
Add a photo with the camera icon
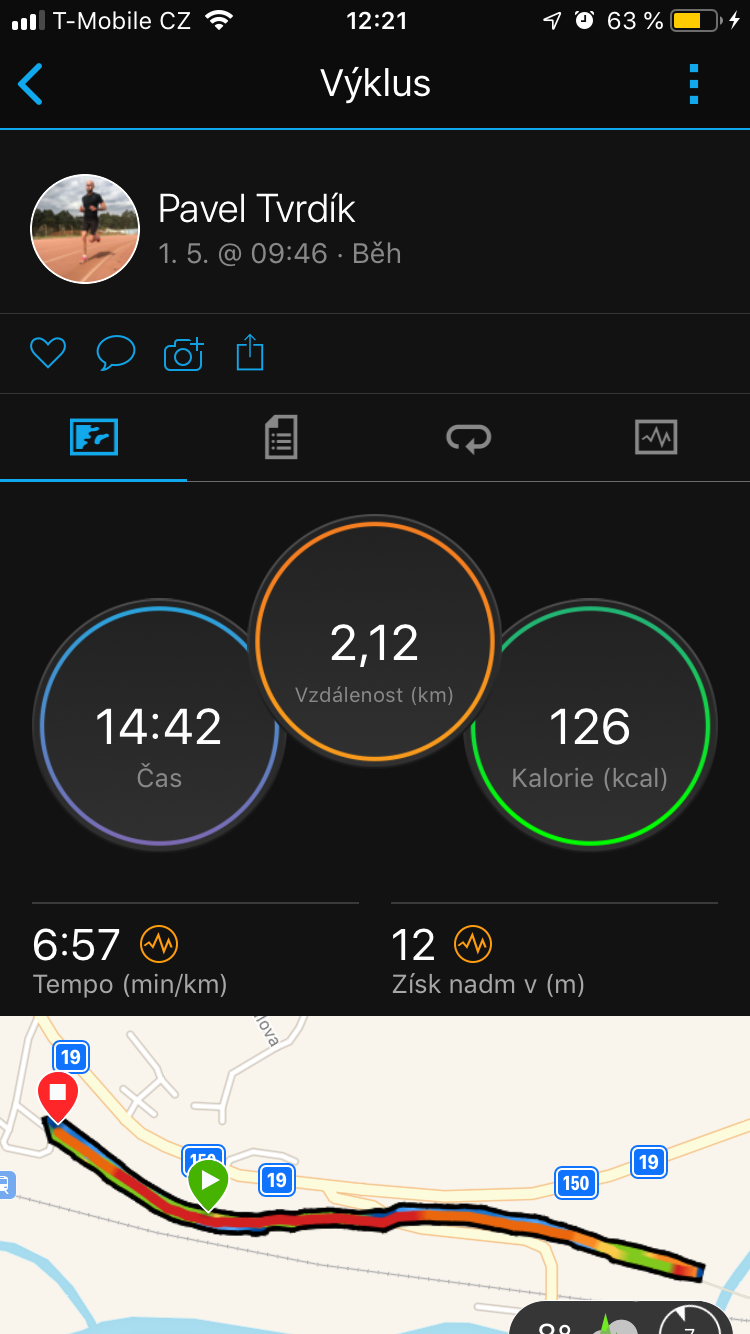183,354
